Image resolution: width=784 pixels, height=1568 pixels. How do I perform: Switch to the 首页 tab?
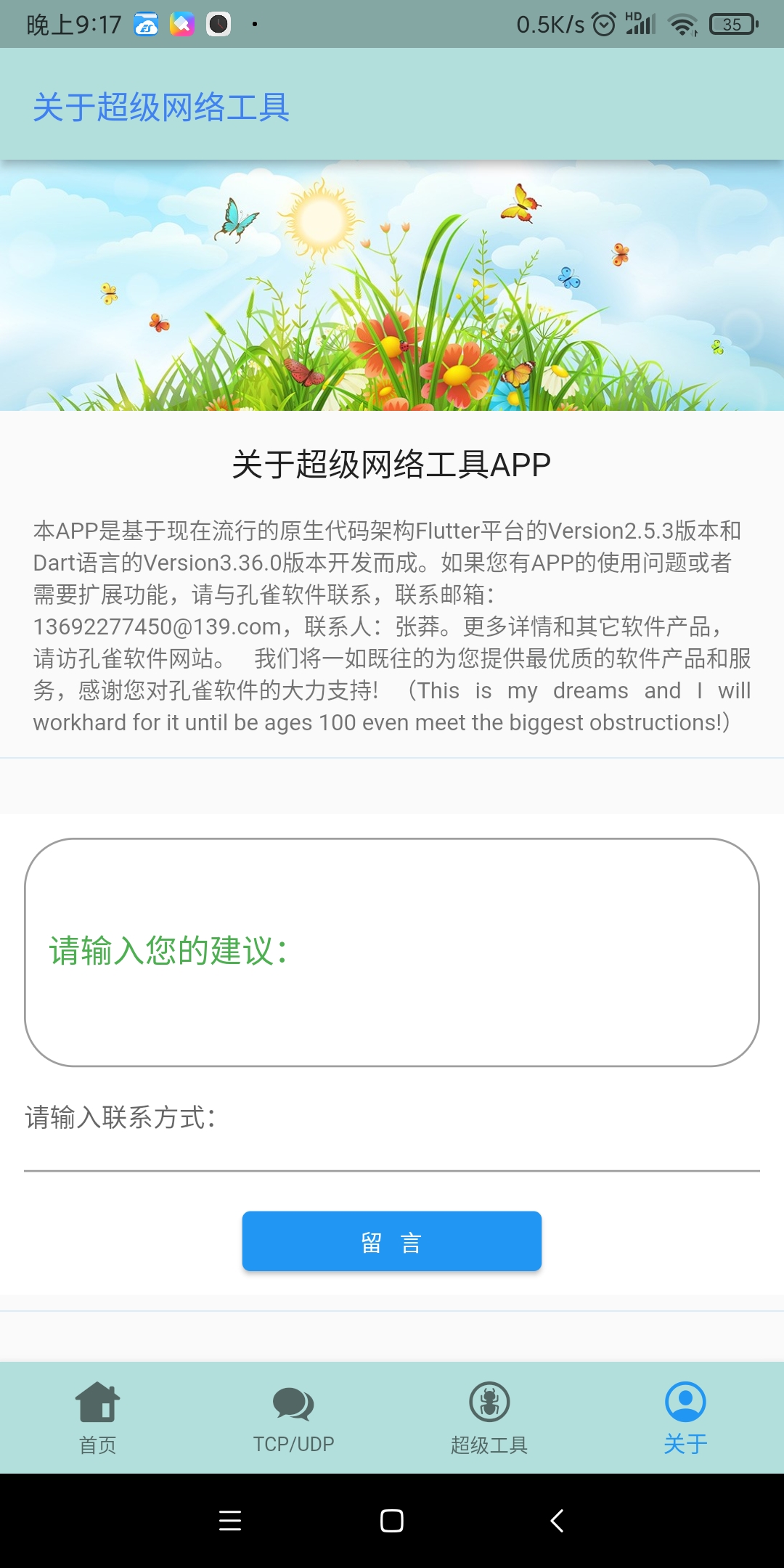pyautogui.click(x=98, y=1417)
